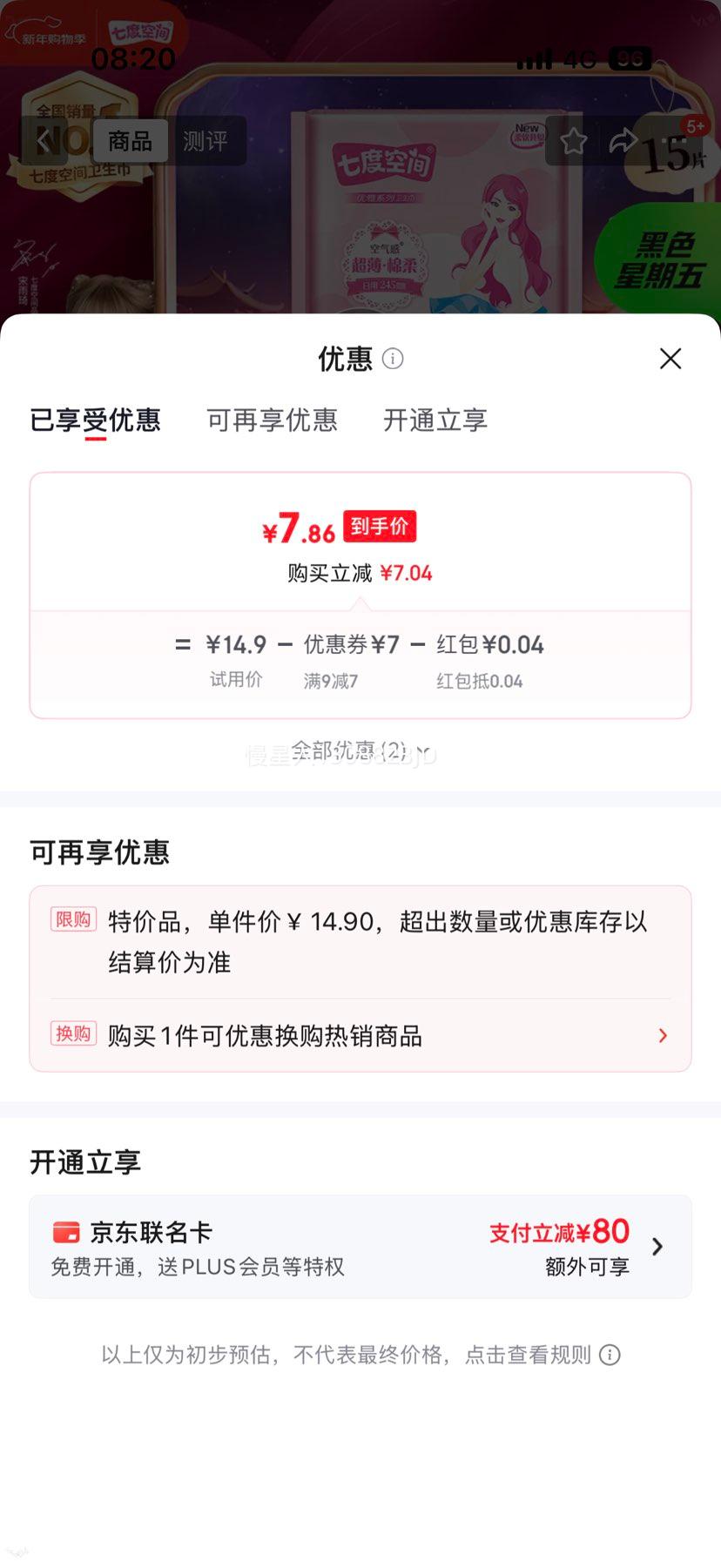
Task: Click the 到手价 red price badge
Action: point(380,526)
